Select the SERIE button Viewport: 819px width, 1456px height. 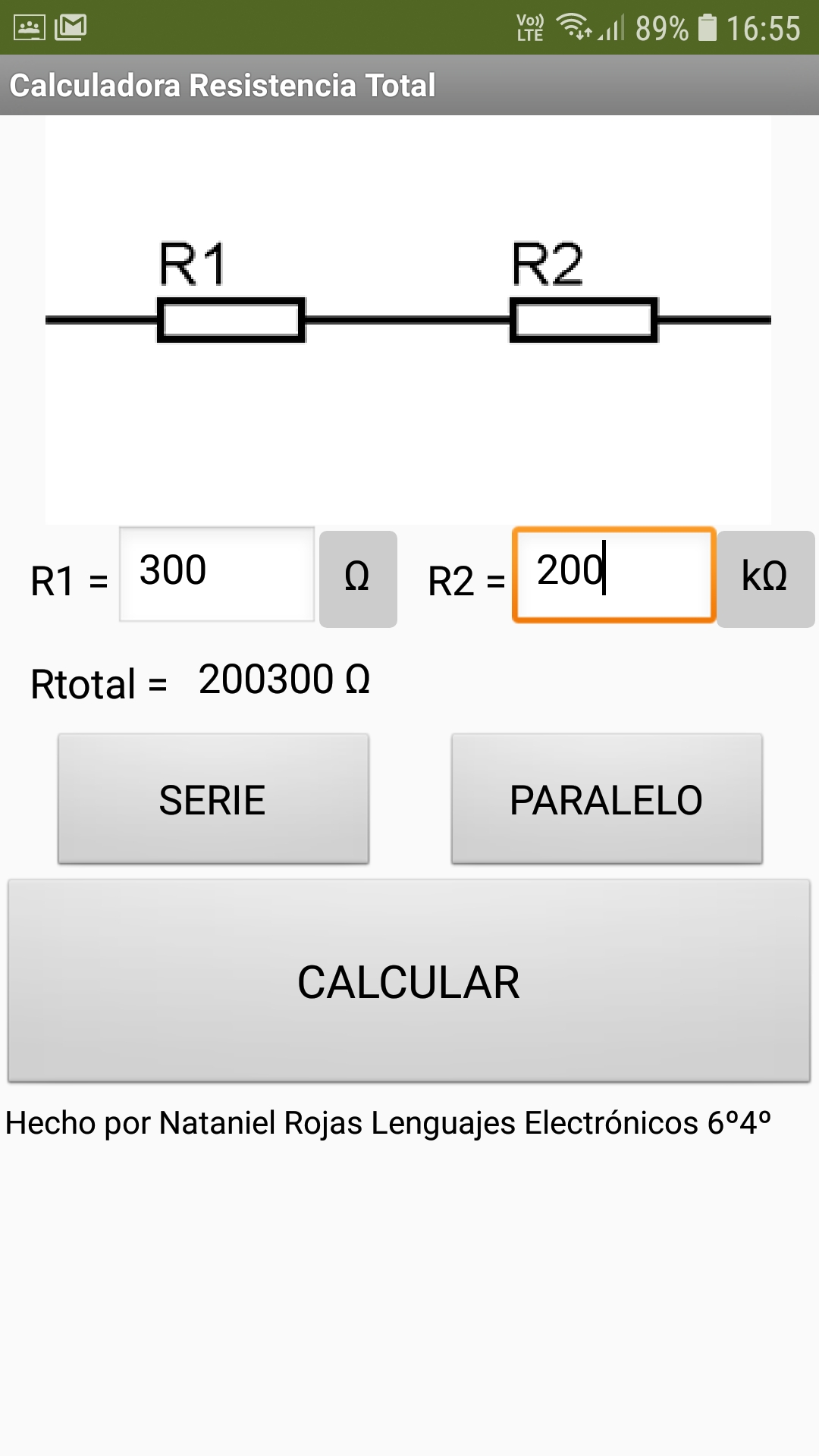213,799
